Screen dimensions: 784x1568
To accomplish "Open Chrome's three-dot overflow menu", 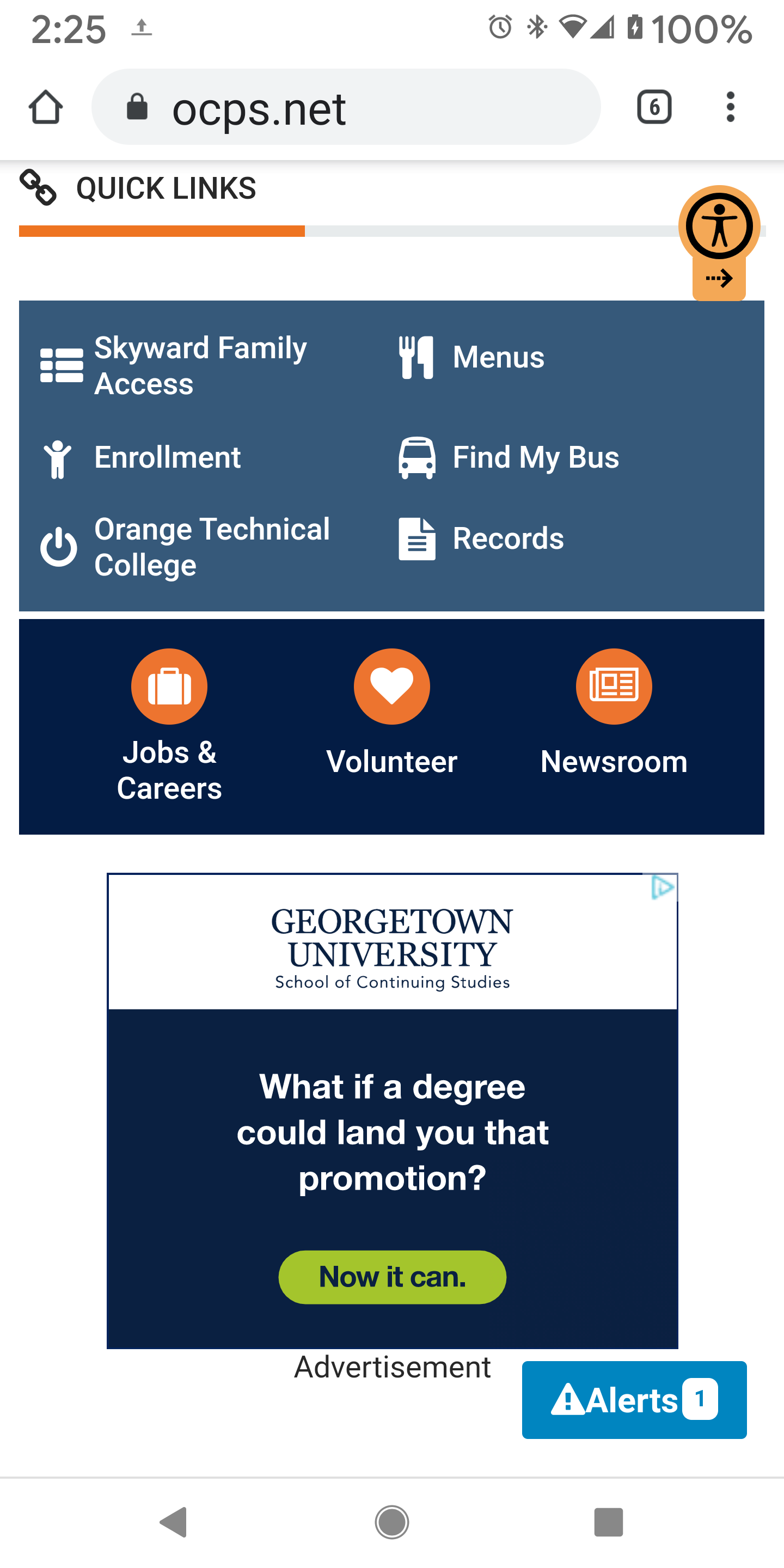I will [x=731, y=108].
